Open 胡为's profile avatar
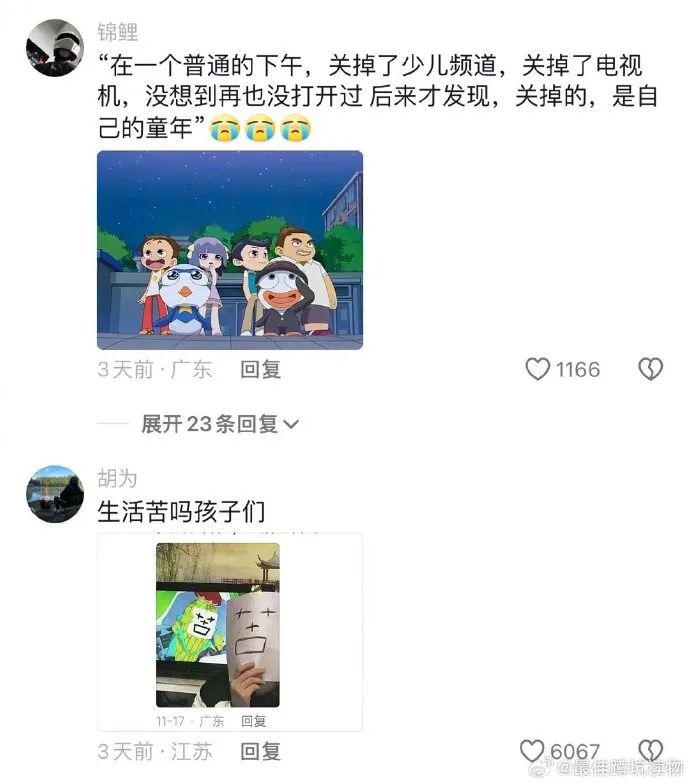This screenshot has height=784, width=690. click(x=54, y=493)
